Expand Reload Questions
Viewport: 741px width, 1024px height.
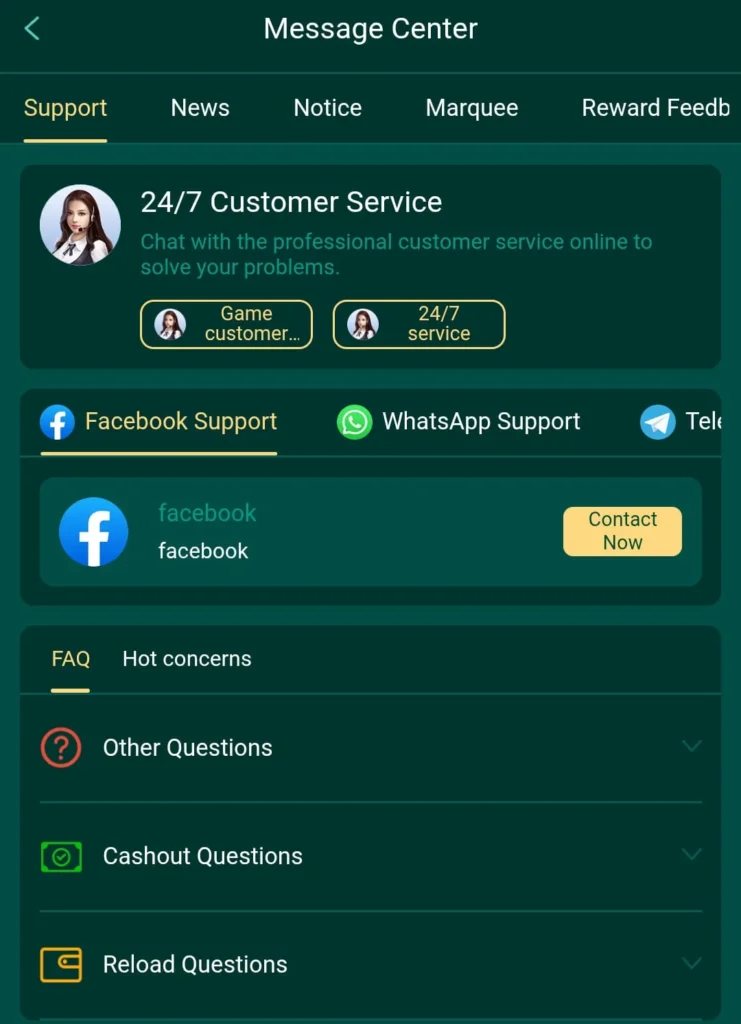tap(370, 965)
